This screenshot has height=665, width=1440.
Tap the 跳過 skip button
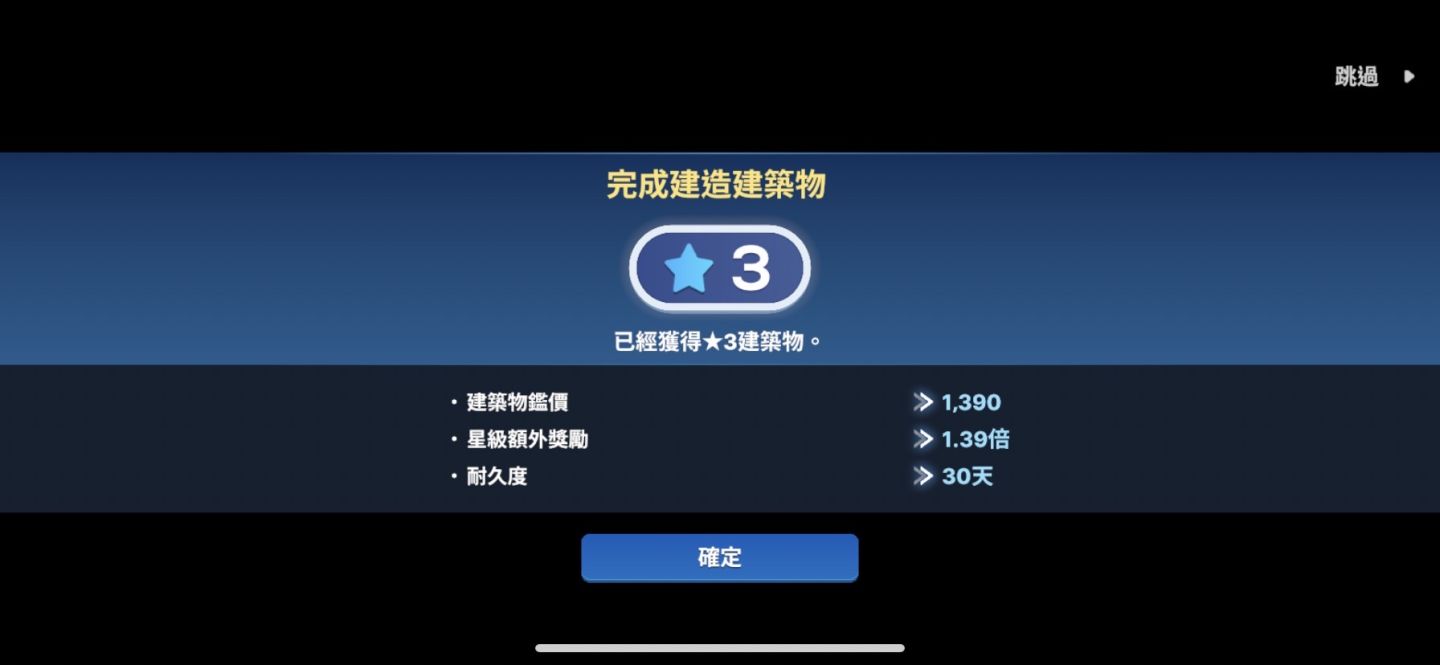click(x=1372, y=77)
